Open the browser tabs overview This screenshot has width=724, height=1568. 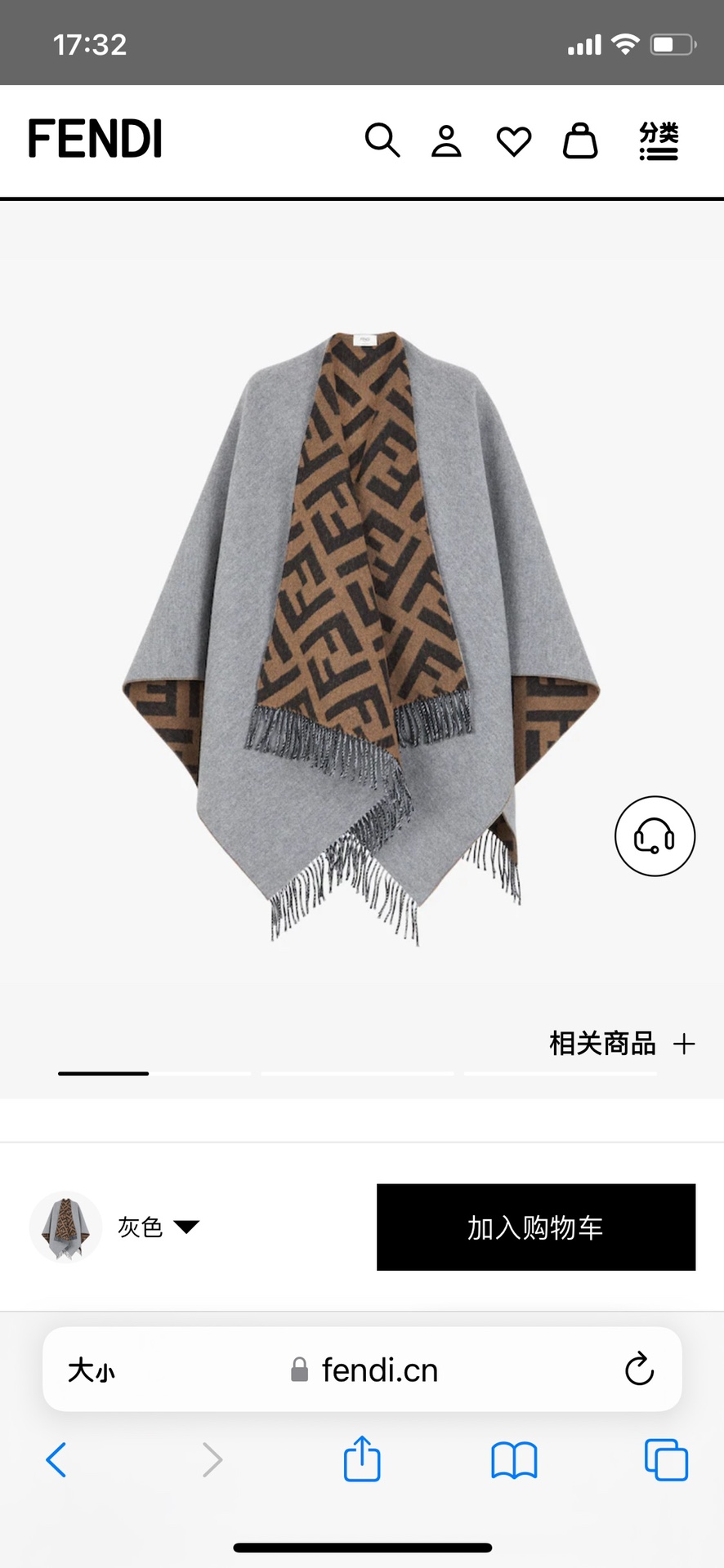[666, 1459]
